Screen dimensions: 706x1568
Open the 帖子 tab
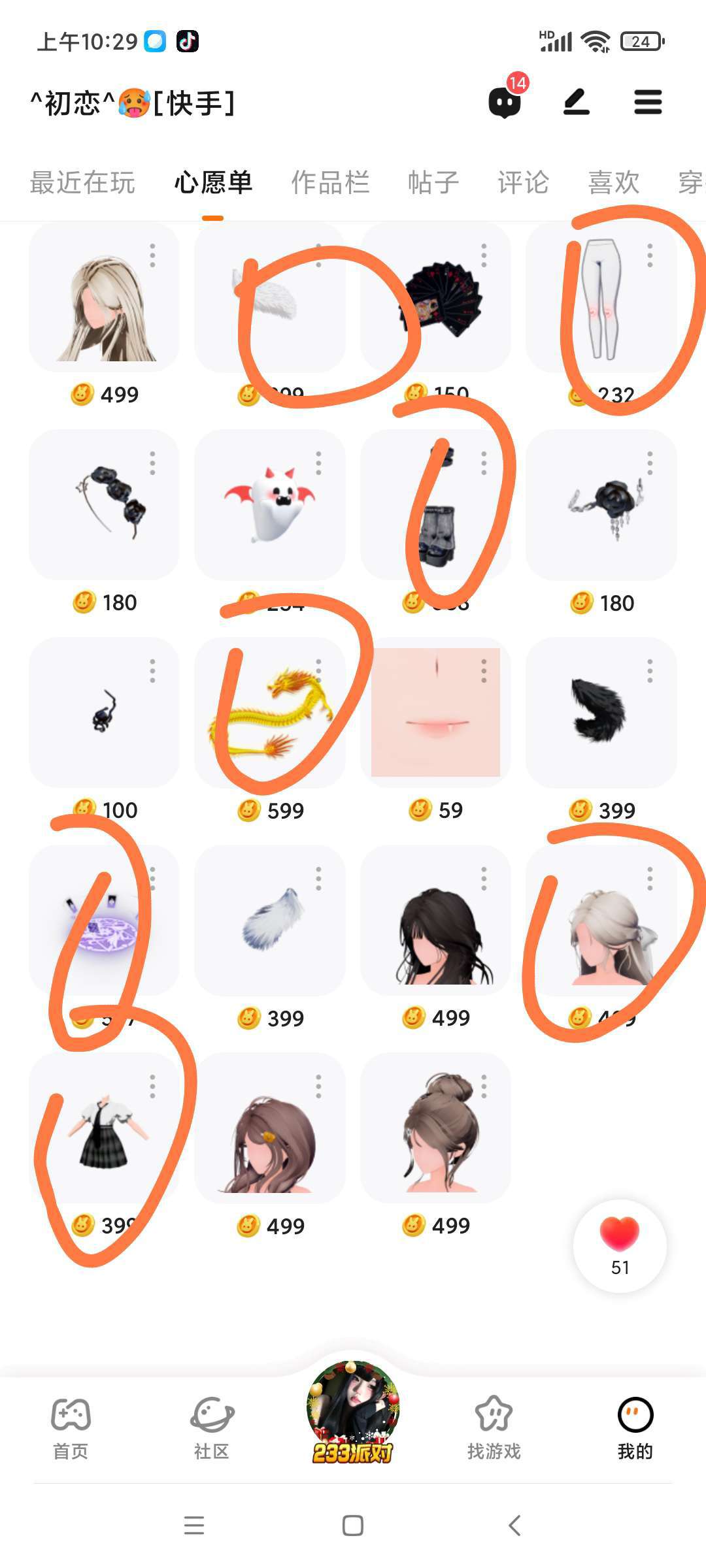tap(433, 182)
